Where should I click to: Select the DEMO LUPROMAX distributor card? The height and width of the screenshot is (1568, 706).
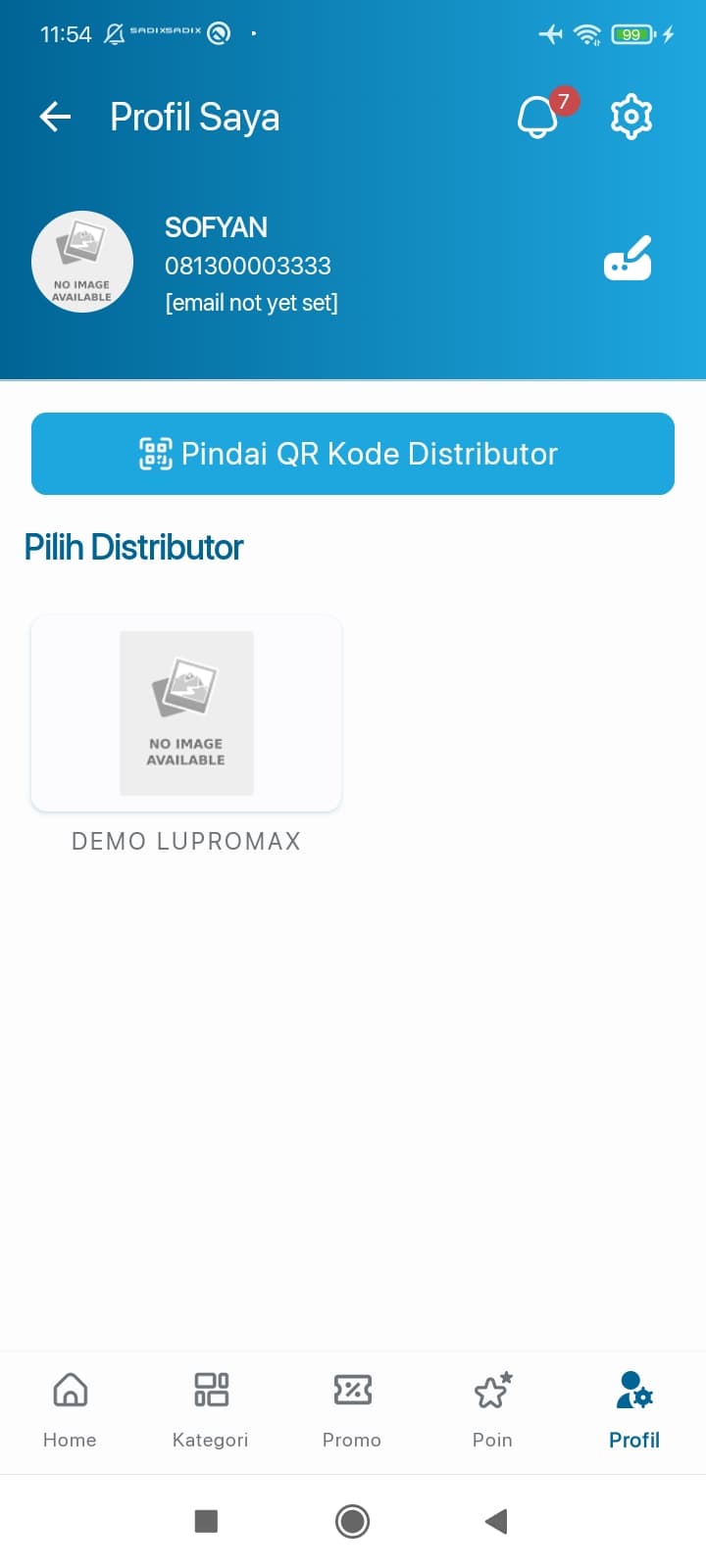[186, 713]
